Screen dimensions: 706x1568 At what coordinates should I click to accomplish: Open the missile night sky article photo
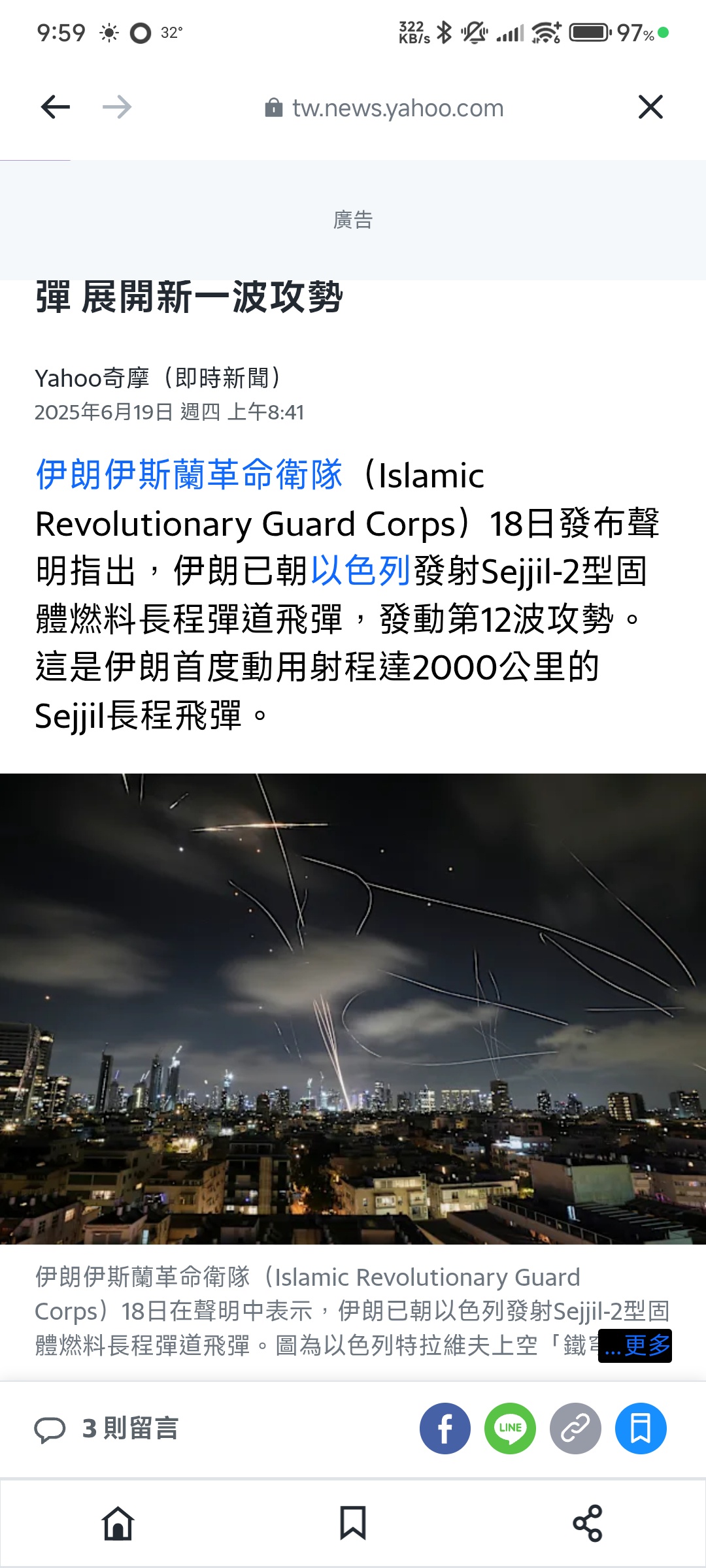353,1008
